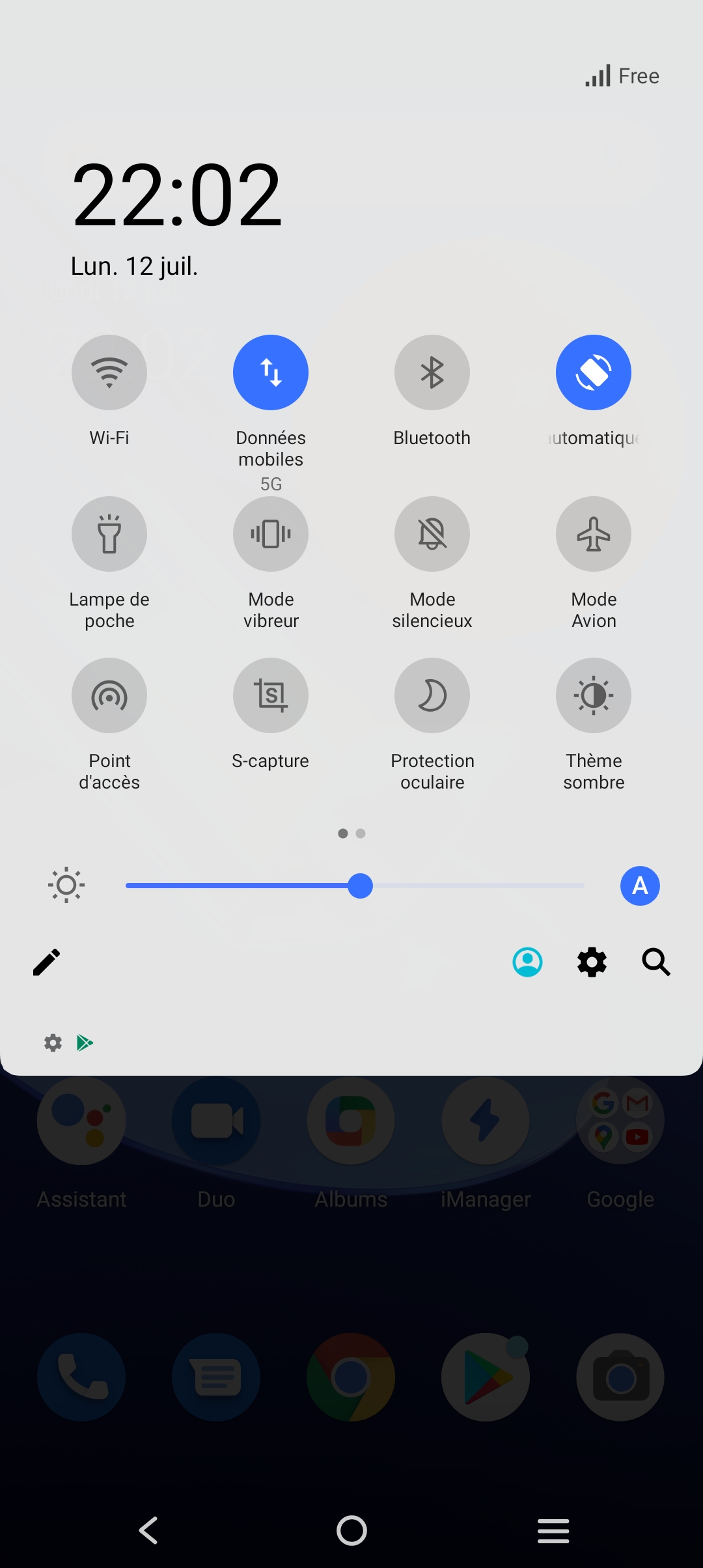Enable Bluetooth
This screenshot has width=703, height=1568.
coord(432,372)
